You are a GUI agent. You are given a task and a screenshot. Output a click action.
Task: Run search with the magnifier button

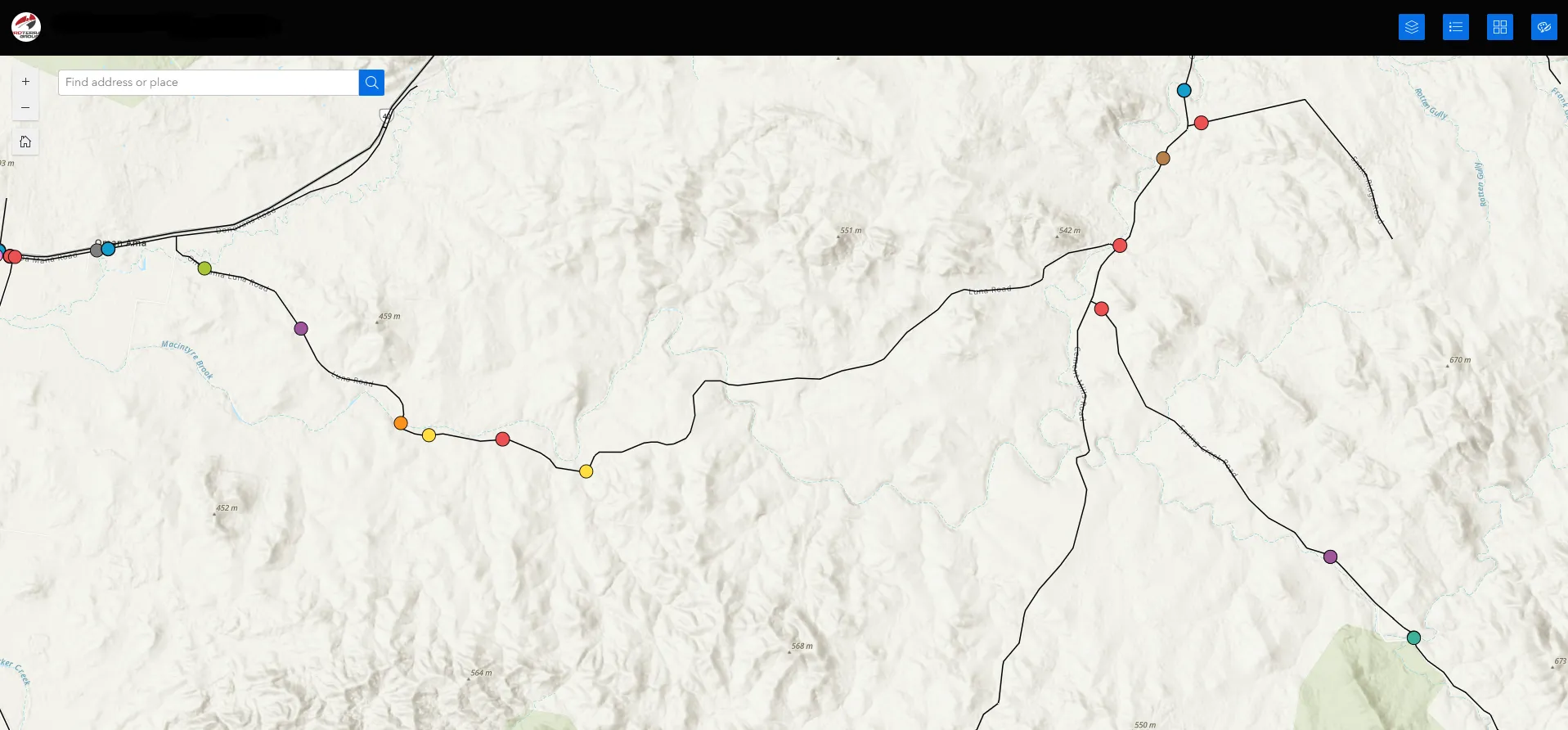click(x=371, y=83)
